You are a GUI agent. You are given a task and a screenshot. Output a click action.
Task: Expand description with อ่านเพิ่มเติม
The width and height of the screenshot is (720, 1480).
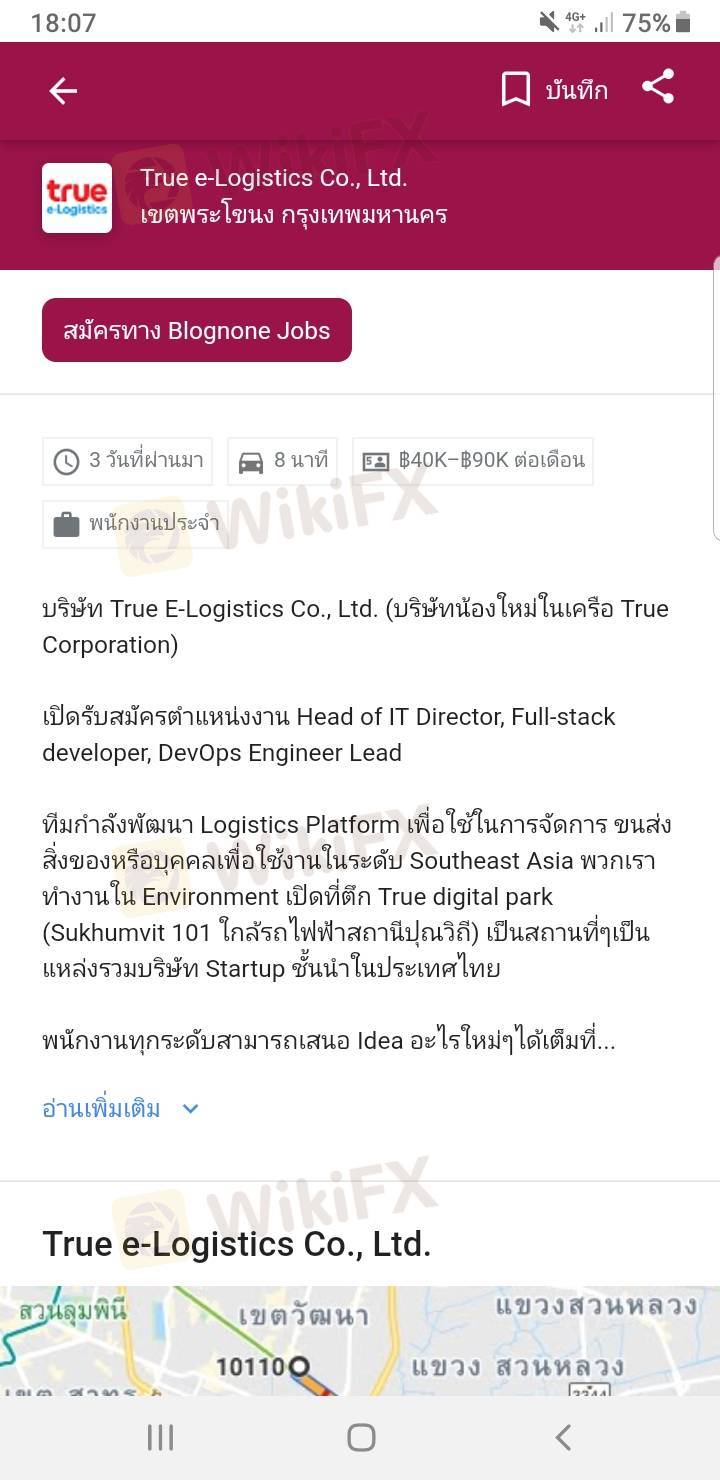[x=120, y=1108]
